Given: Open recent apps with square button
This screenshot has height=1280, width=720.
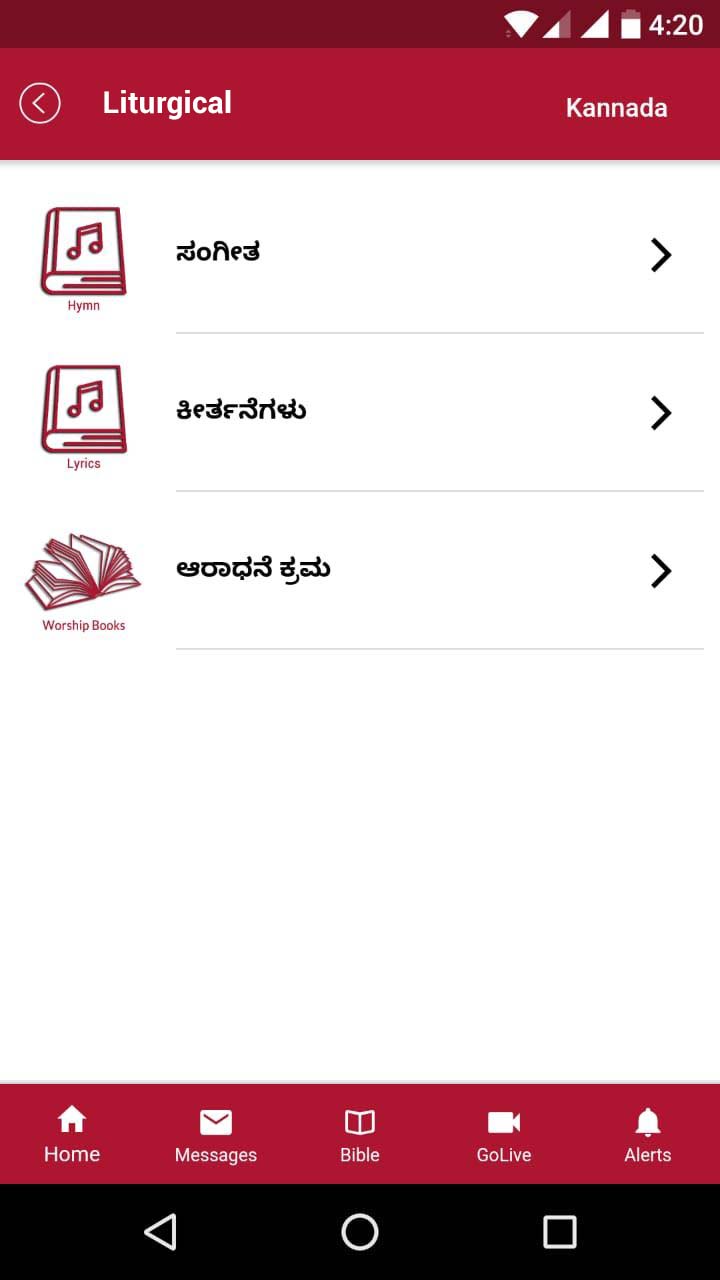Looking at the screenshot, I should 560,1232.
